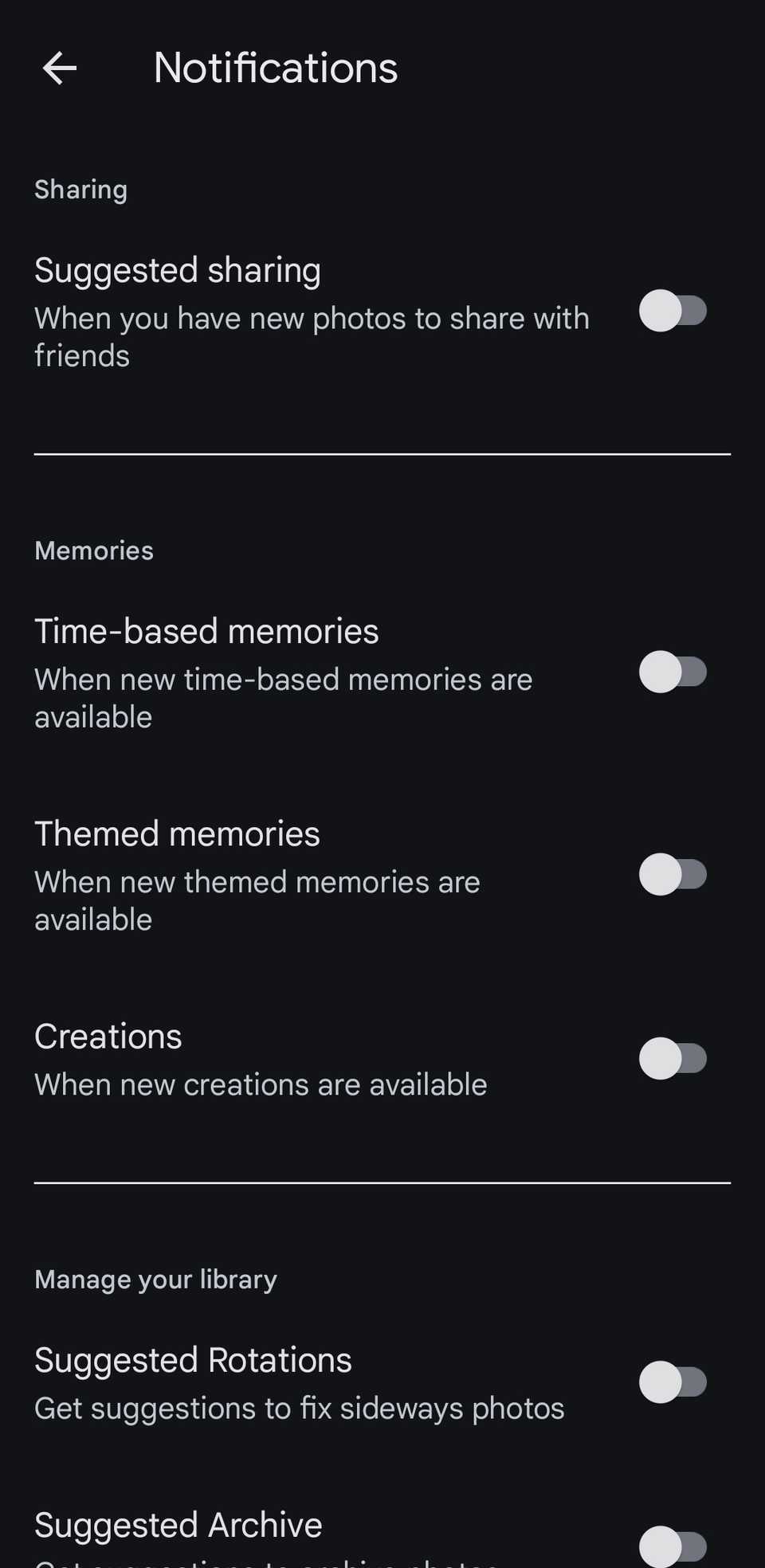This screenshot has height=1568, width=765.
Task: Turn on Suggested Archive notifications
Action: pos(673,1546)
